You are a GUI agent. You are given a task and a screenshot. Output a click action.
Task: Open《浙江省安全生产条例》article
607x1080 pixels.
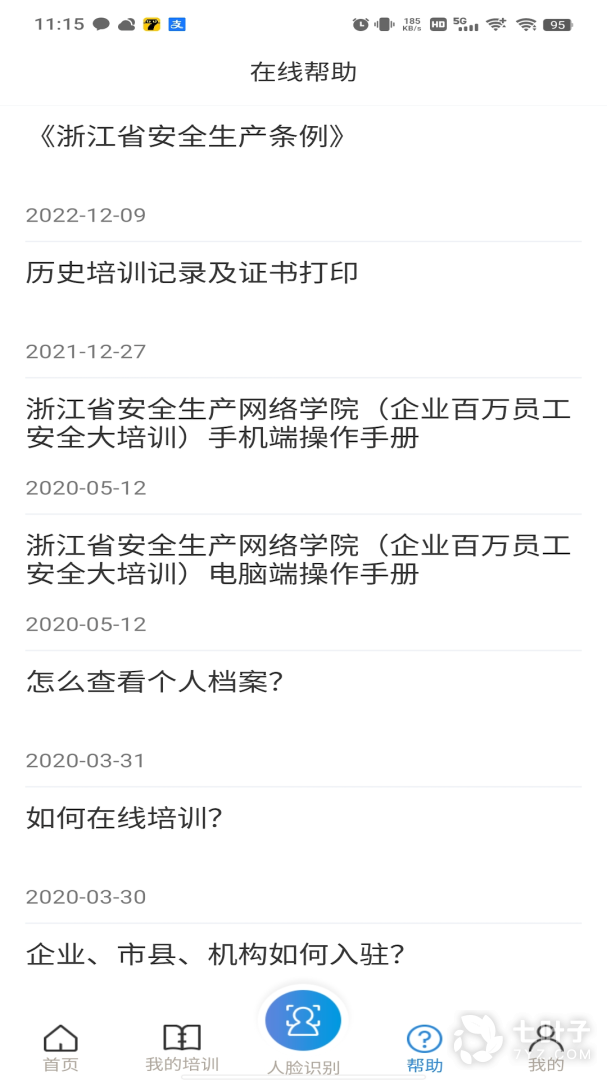pyautogui.click(x=190, y=137)
